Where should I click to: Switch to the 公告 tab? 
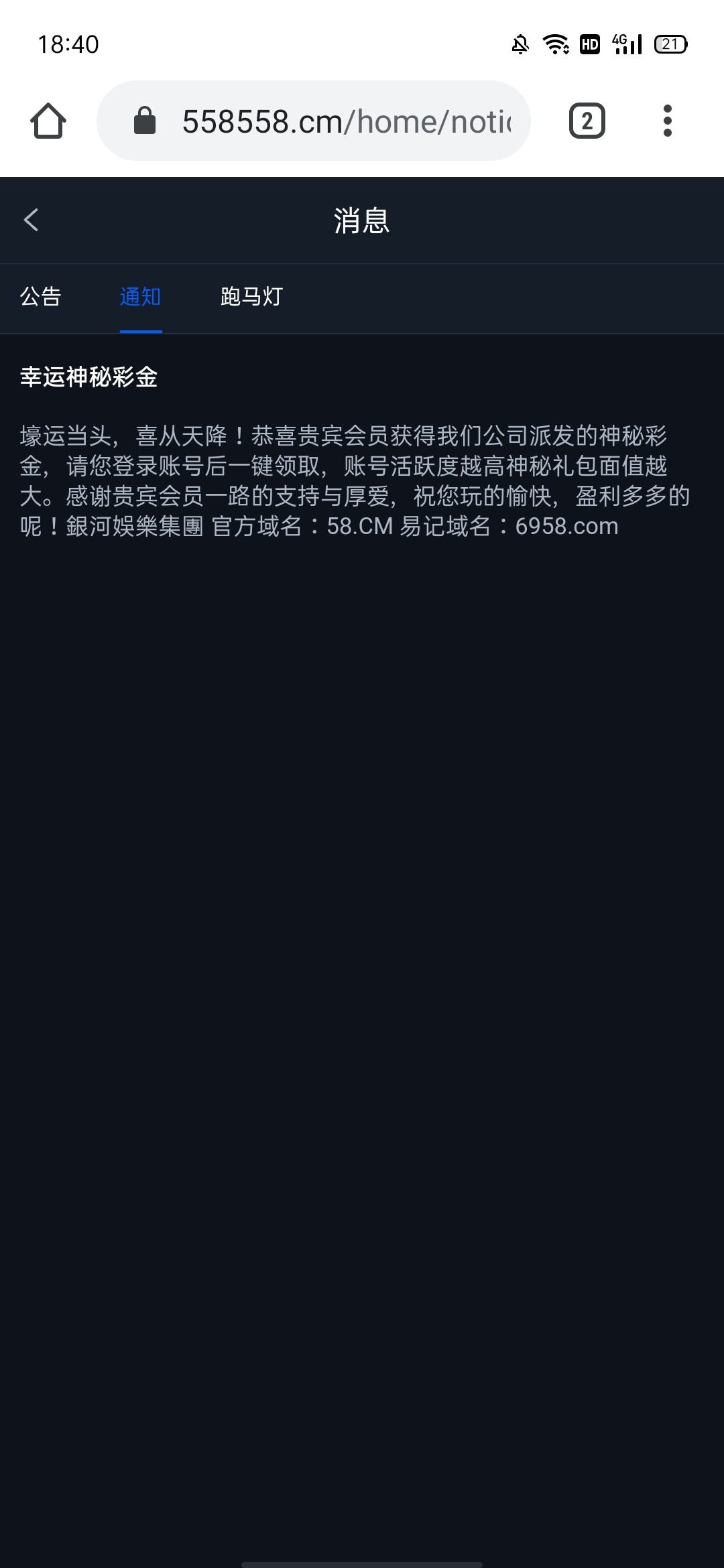coord(41,296)
